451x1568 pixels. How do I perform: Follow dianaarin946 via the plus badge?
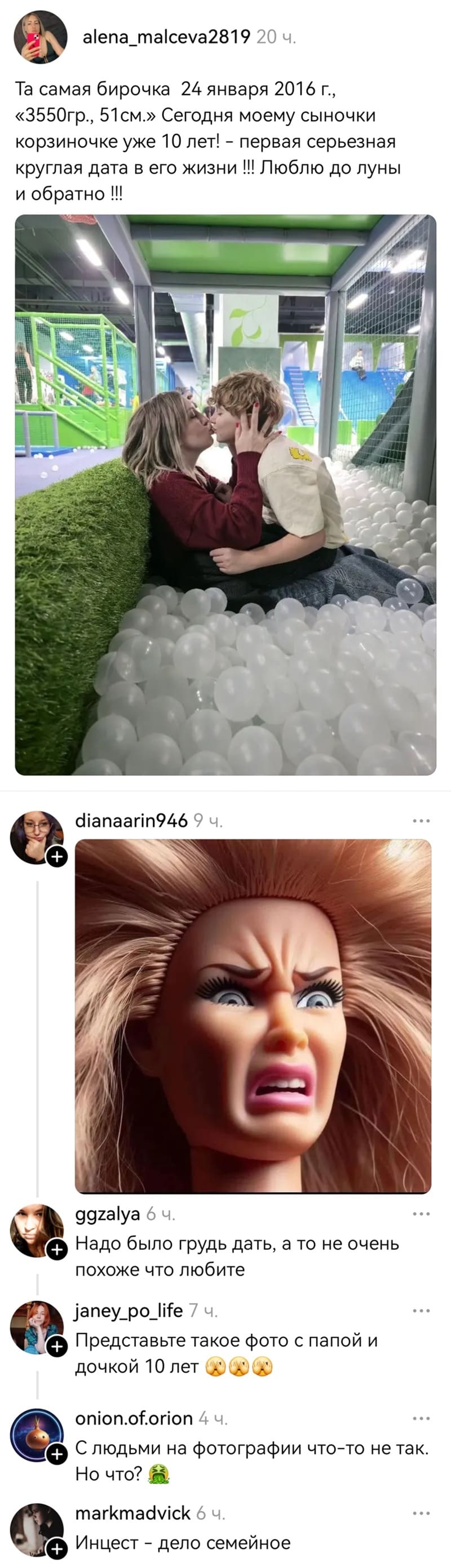(x=57, y=857)
